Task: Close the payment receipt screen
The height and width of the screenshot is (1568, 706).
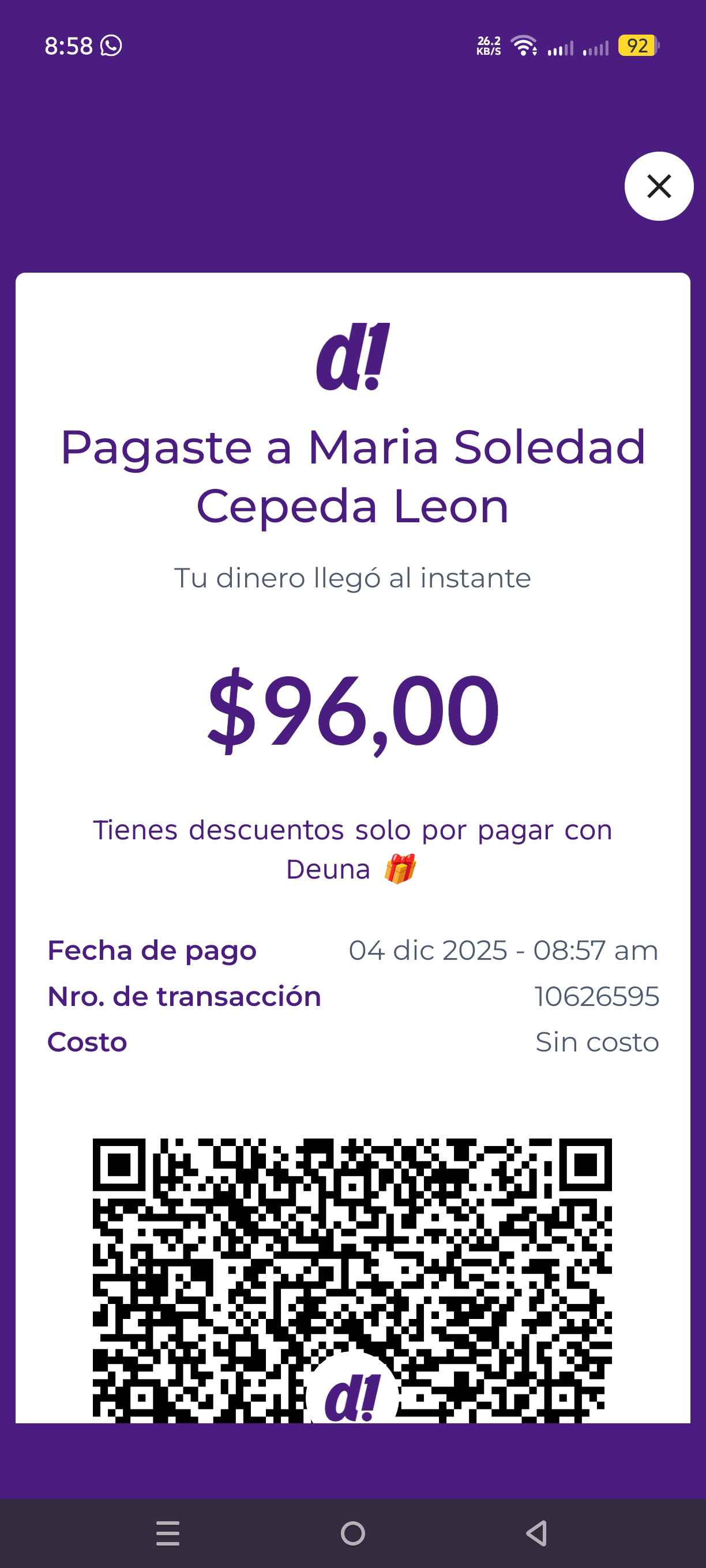Action: pyautogui.click(x=659, y=186)
